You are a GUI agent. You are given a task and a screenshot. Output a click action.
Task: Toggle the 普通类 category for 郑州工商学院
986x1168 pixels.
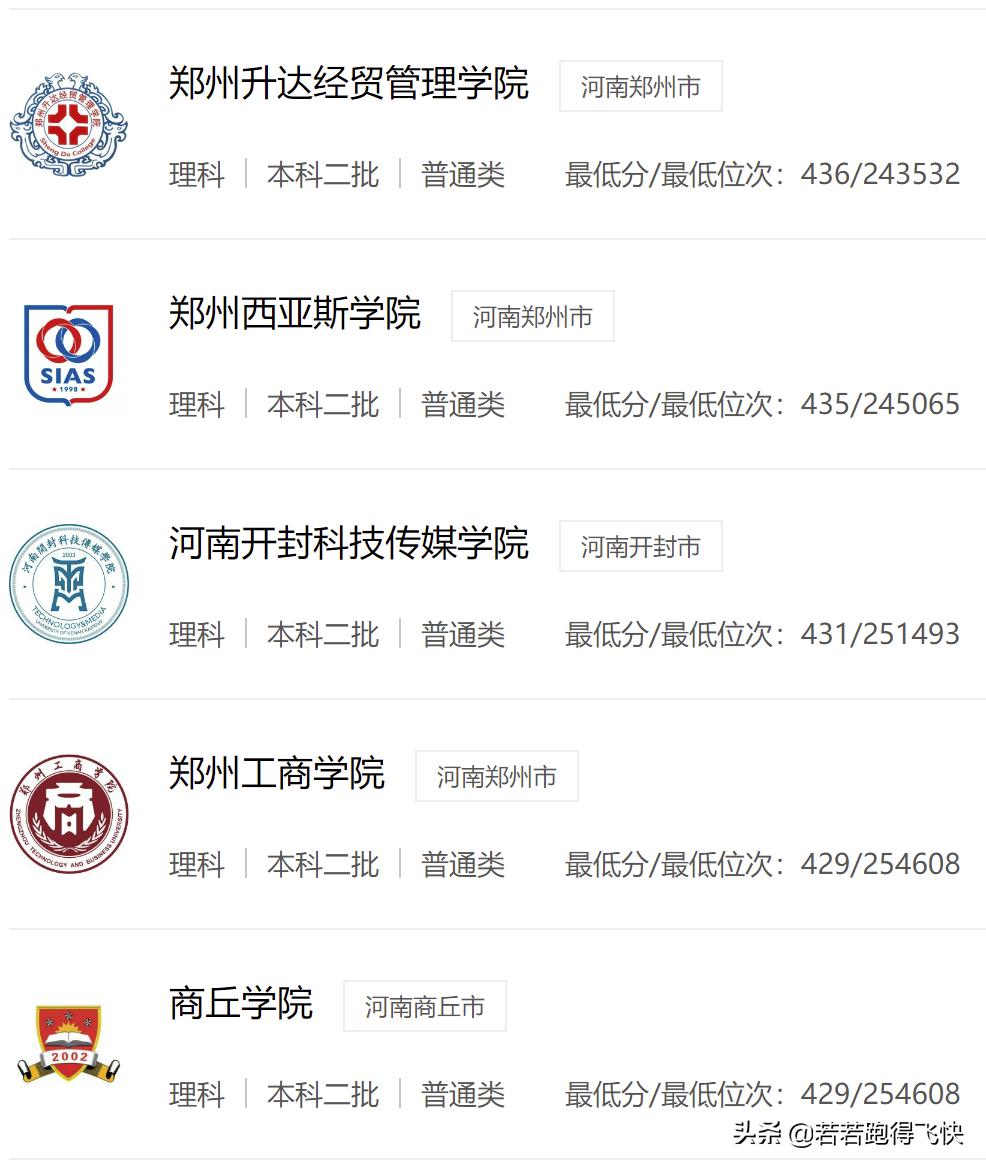(x=464, y=866)
